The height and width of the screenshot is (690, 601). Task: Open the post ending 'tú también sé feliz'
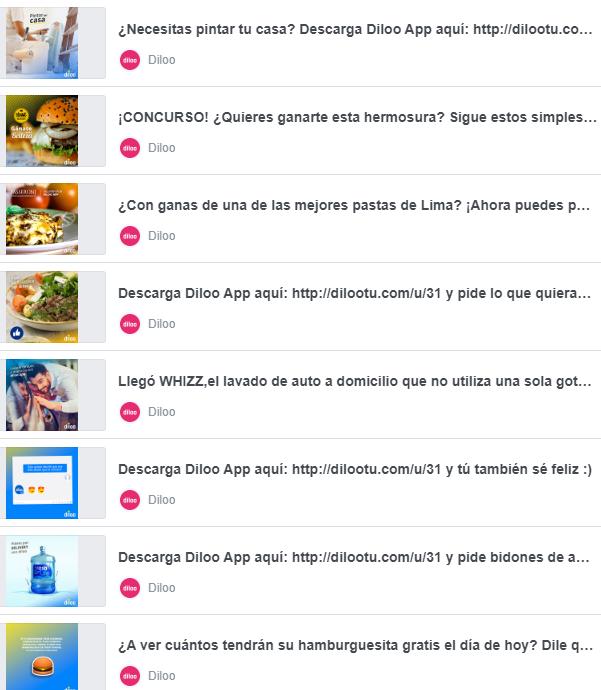355,470
